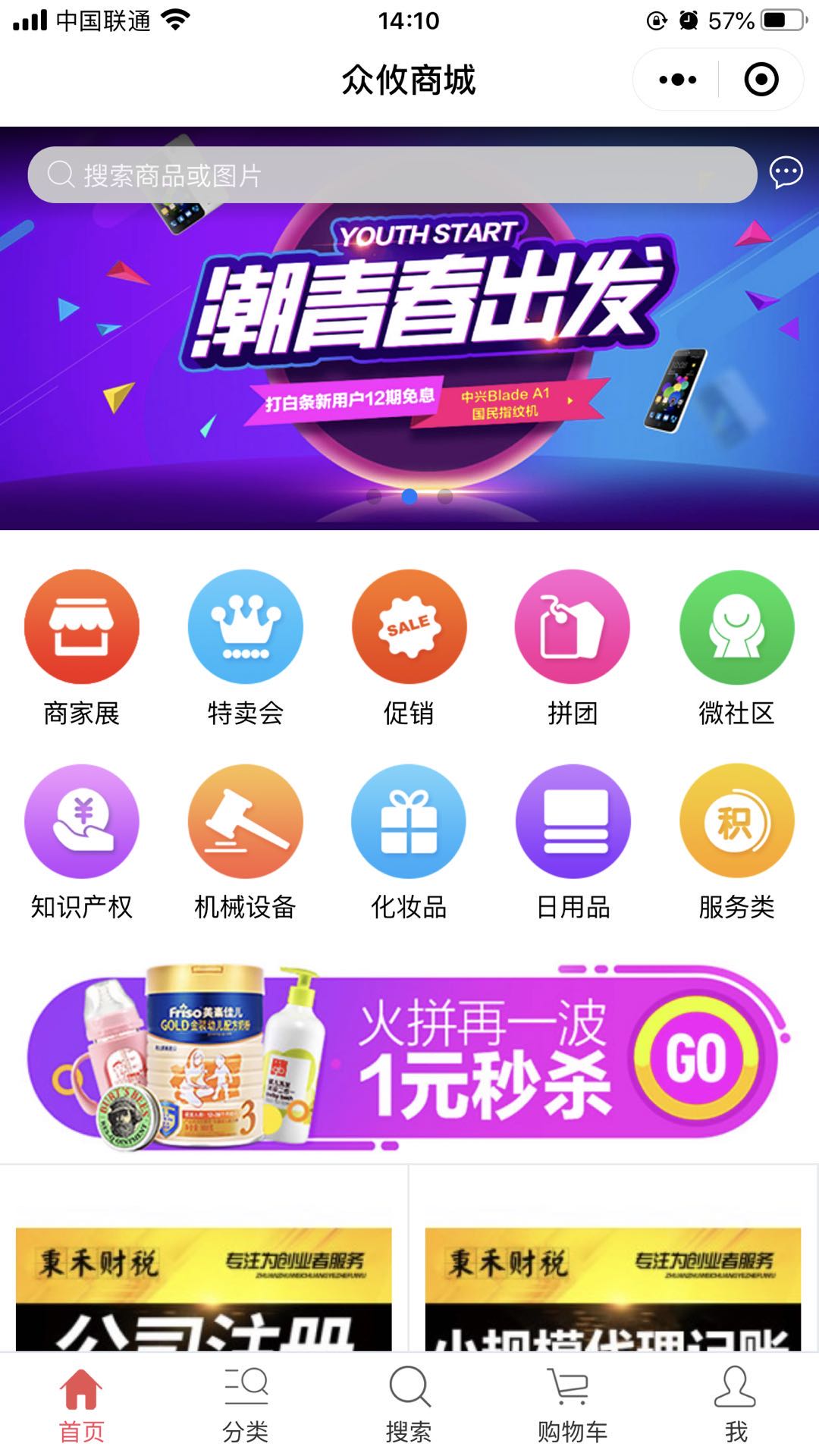Go to the 我 profile tab
This screenshot has height=1456, width=819.
point(736,1404)
